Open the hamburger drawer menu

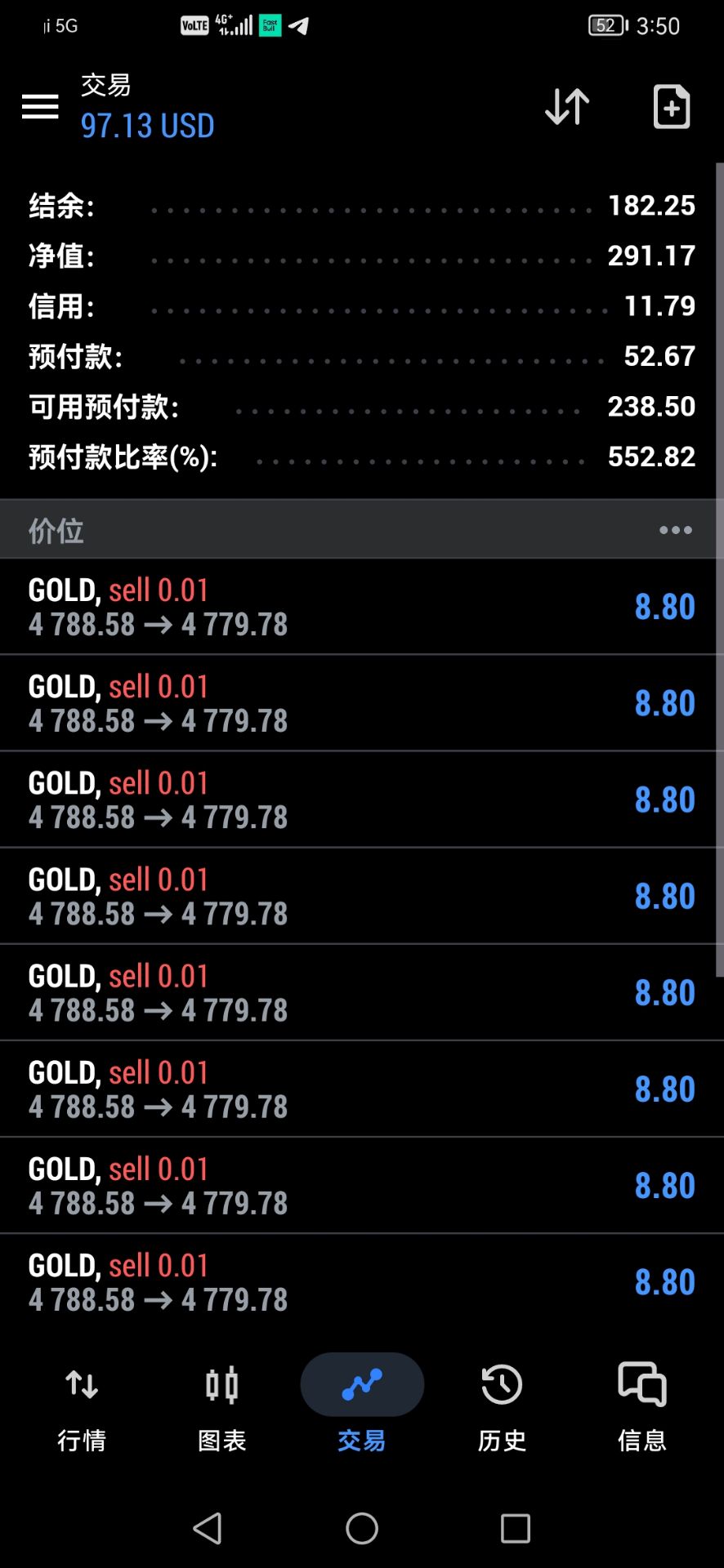tap(40, 106)
